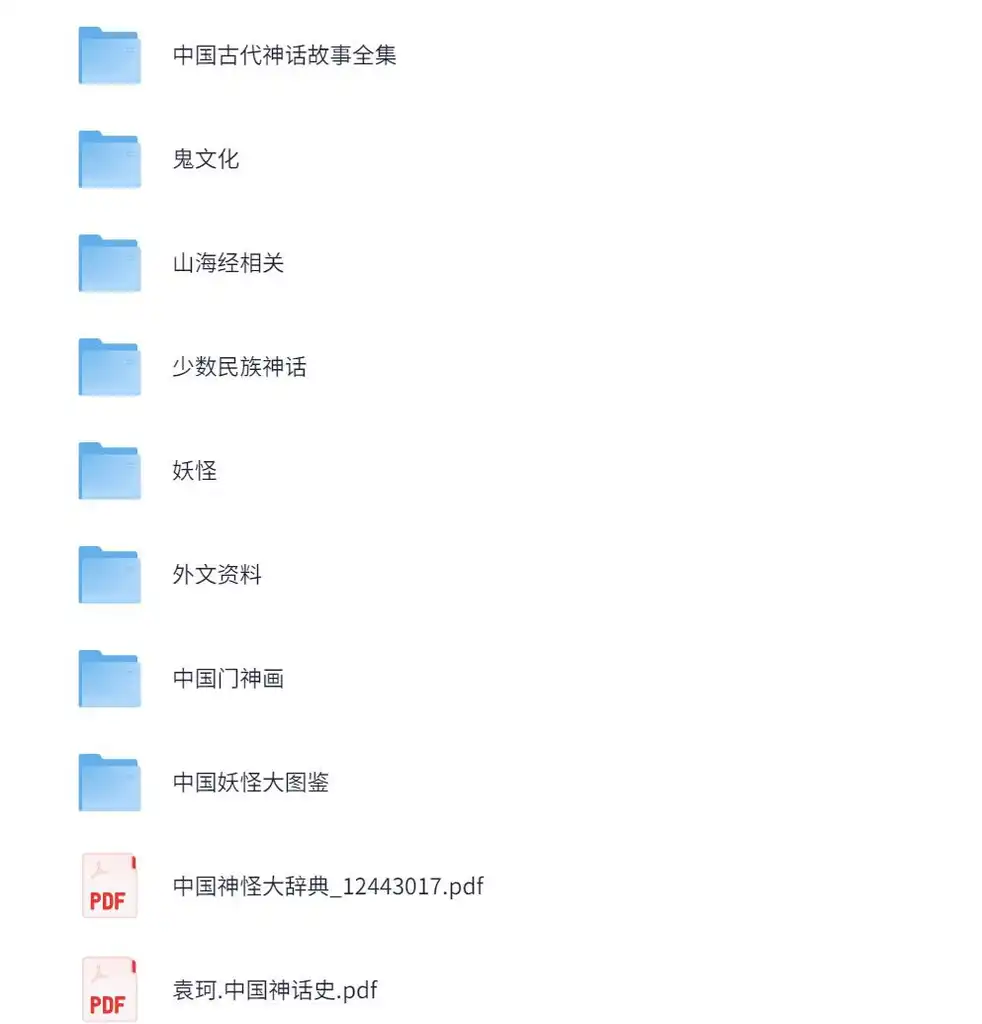982x1024 pixels.
Task: Open the 中国神怪大辞典_12443017.pdf file
Action: [328, 887]
